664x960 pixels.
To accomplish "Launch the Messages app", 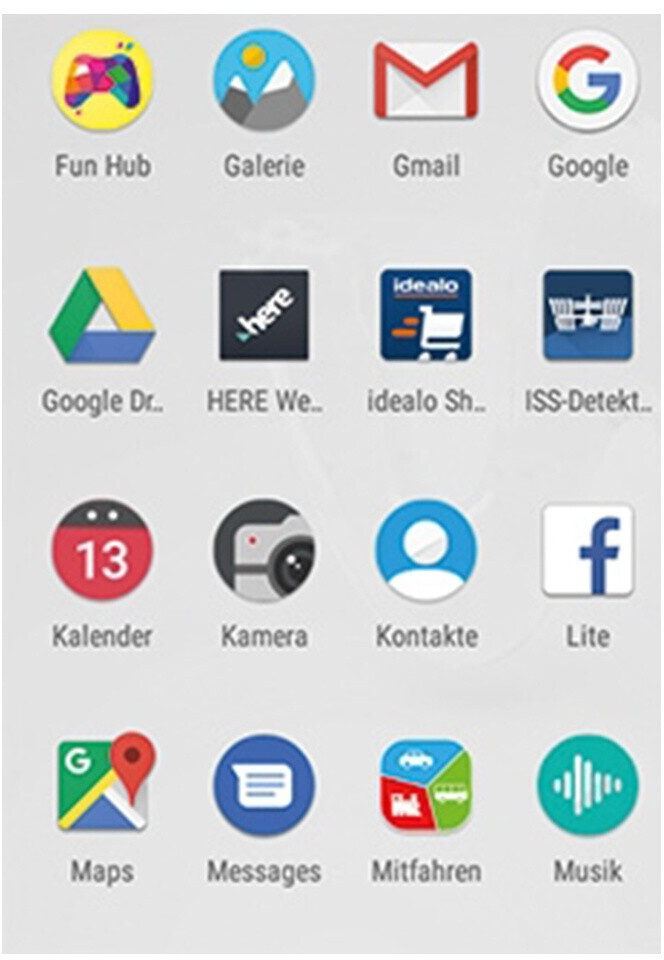I will coord(264,786).
